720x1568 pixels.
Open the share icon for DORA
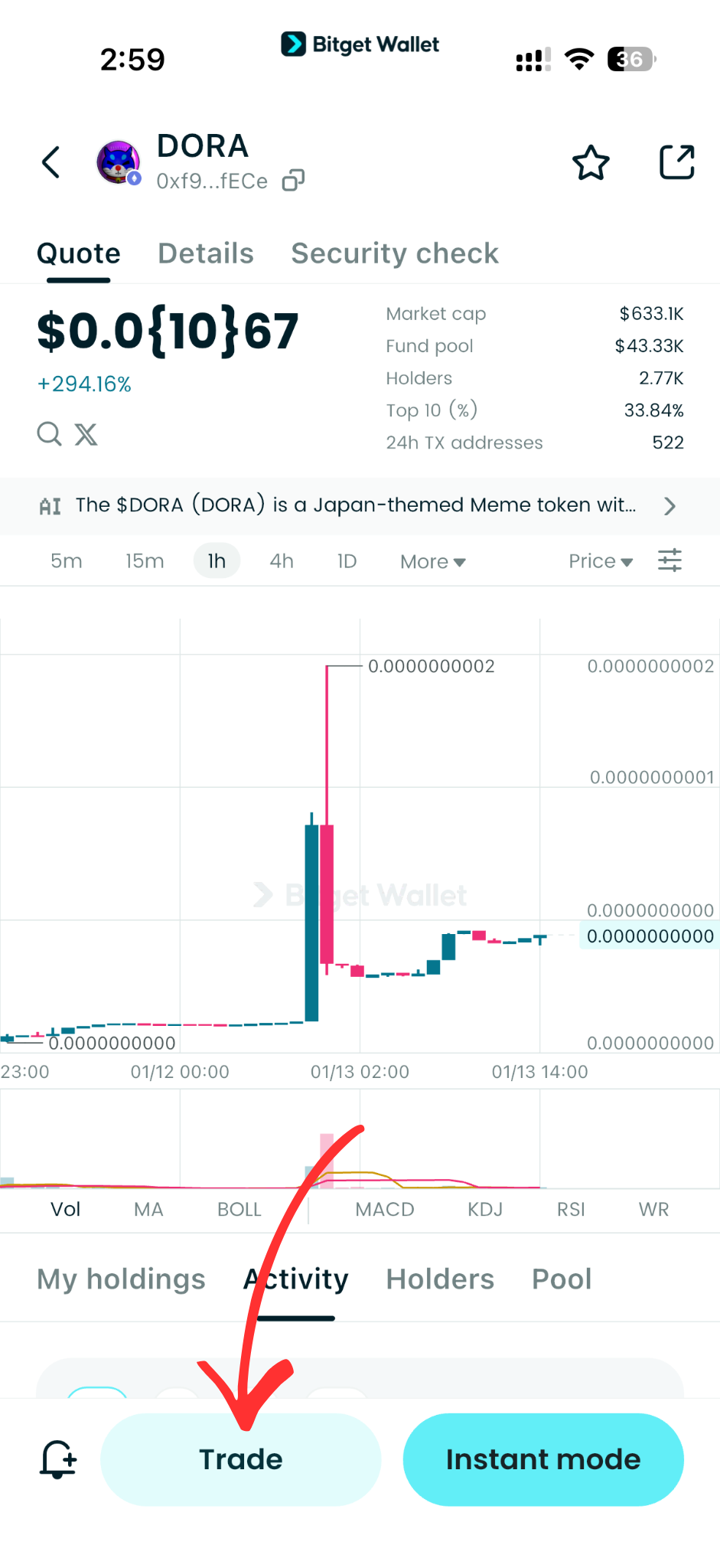[676, 162]
